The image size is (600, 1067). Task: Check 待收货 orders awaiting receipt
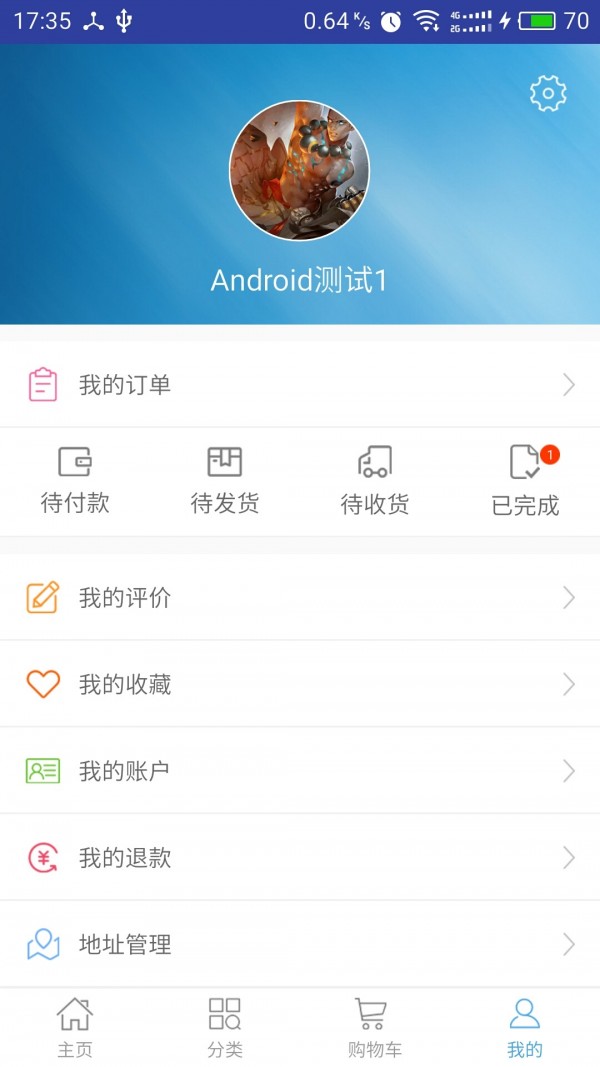point(375,480)
